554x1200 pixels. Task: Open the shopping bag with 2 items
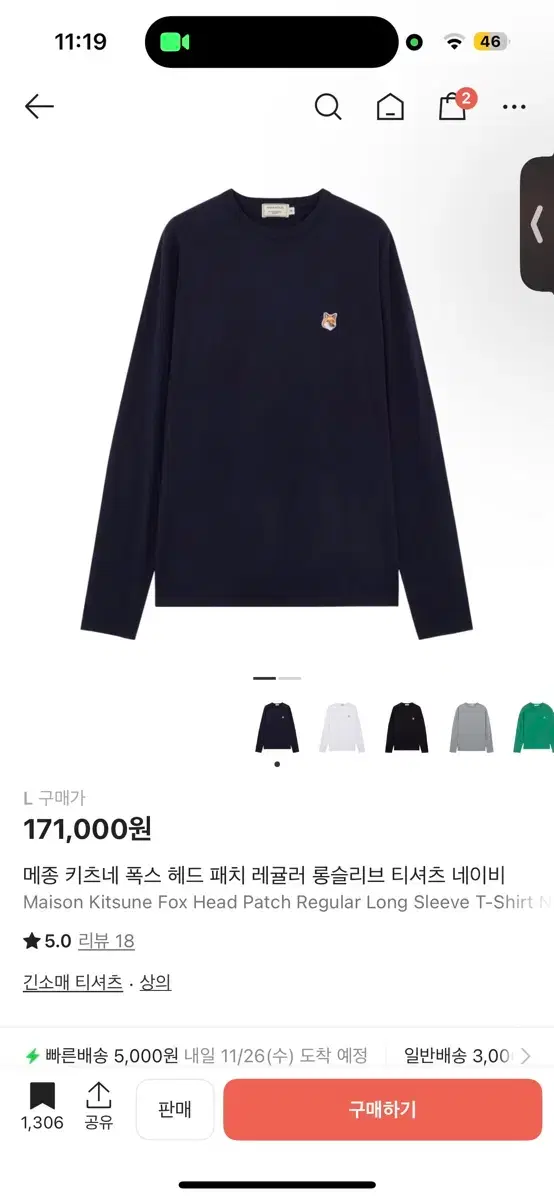coord(455,105)
